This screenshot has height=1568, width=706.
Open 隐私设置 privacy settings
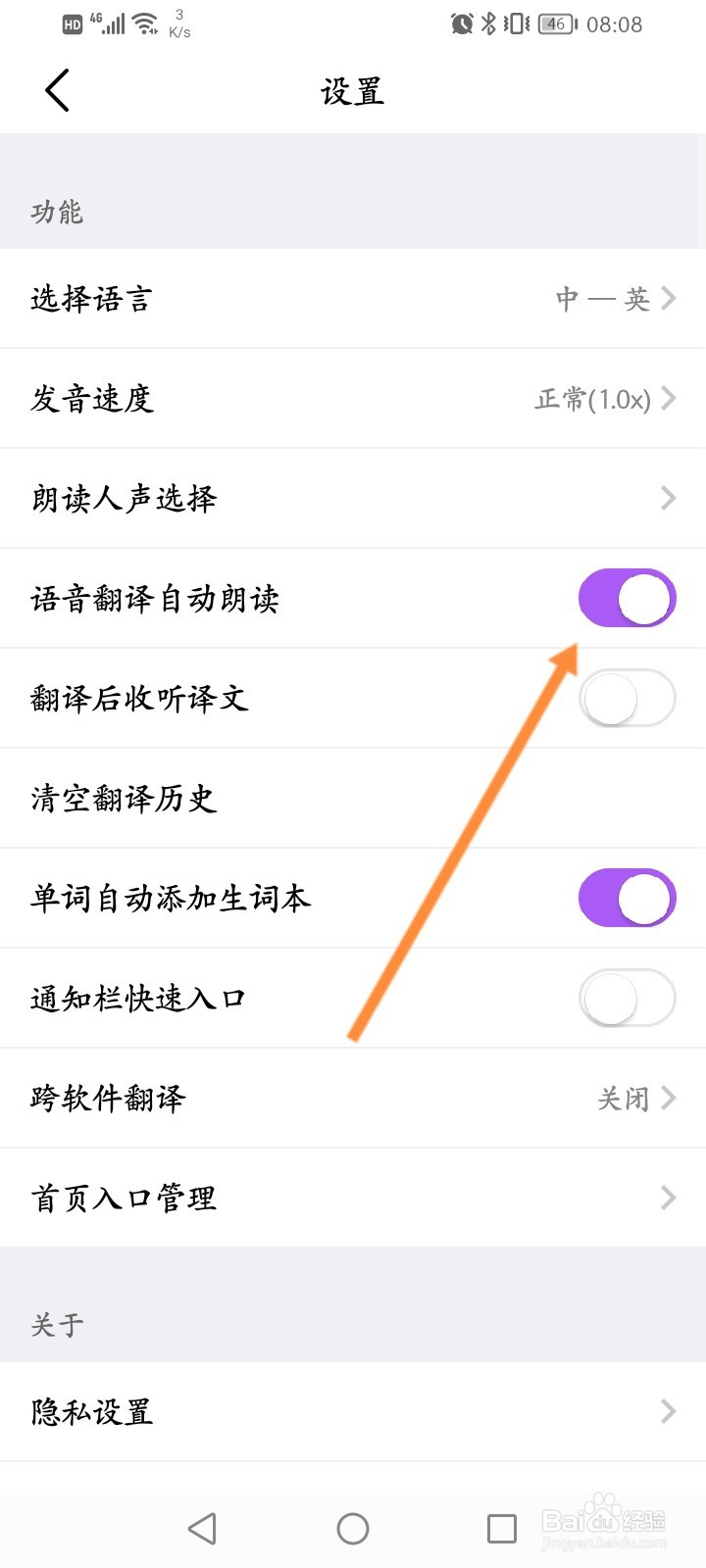coord(353,1411)
